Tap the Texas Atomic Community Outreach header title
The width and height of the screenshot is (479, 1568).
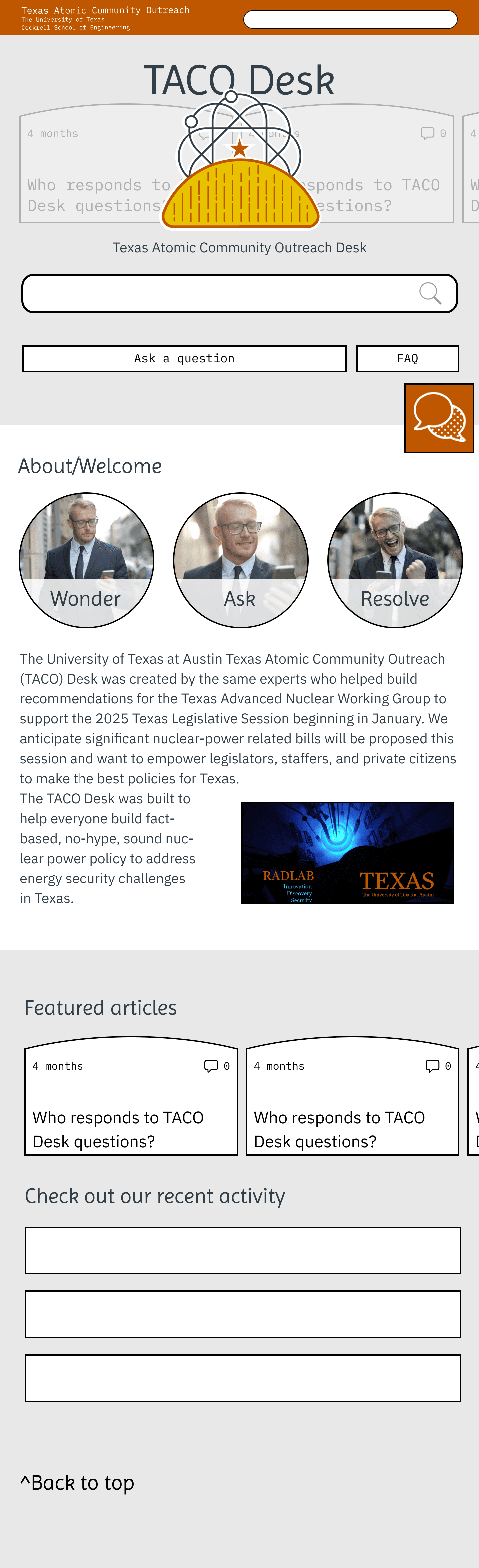105,10
